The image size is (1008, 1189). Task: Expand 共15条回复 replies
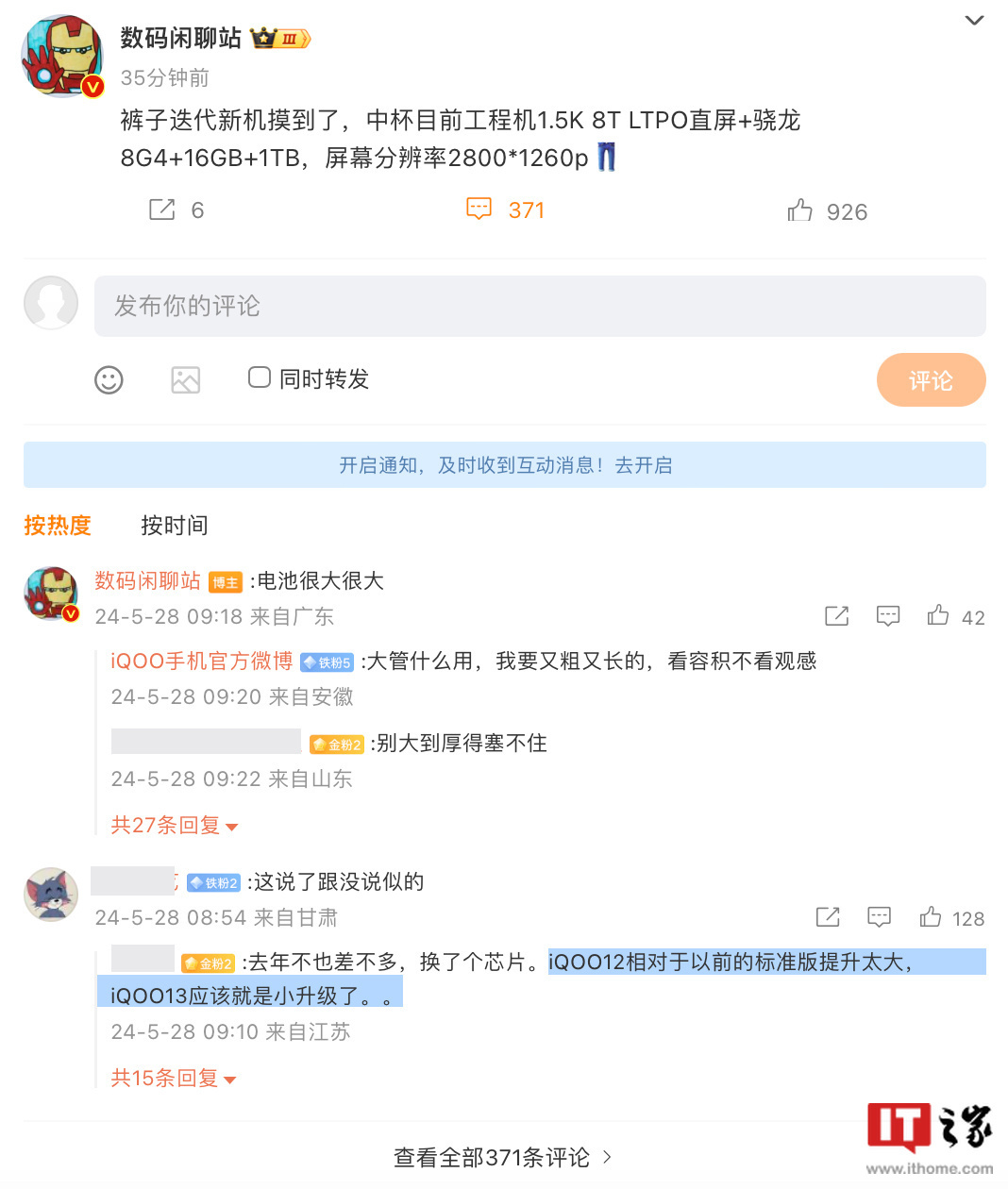(x=173, y=1079)
